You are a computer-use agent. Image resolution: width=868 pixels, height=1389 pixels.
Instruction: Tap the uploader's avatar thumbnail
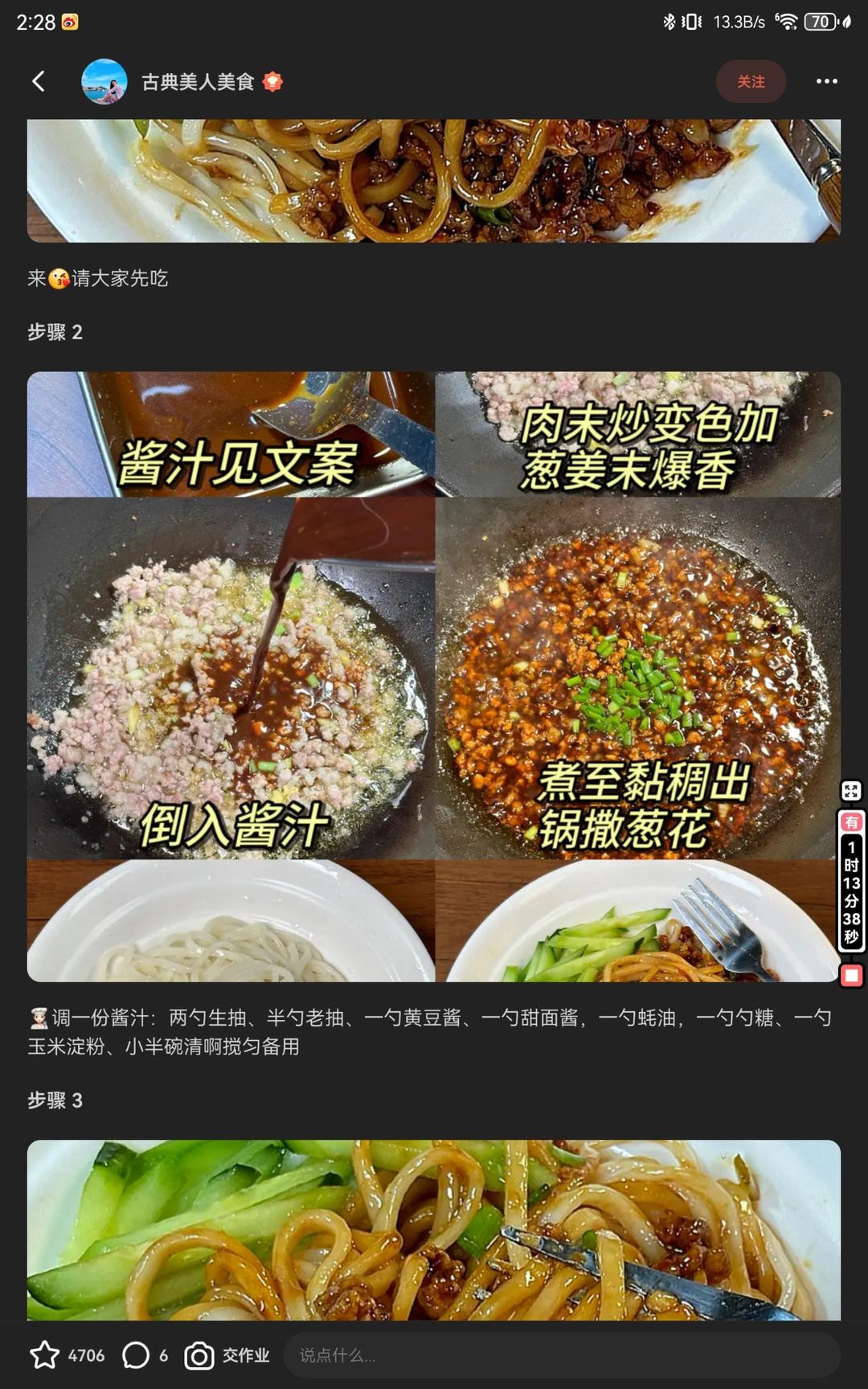[x=105, y=81]
